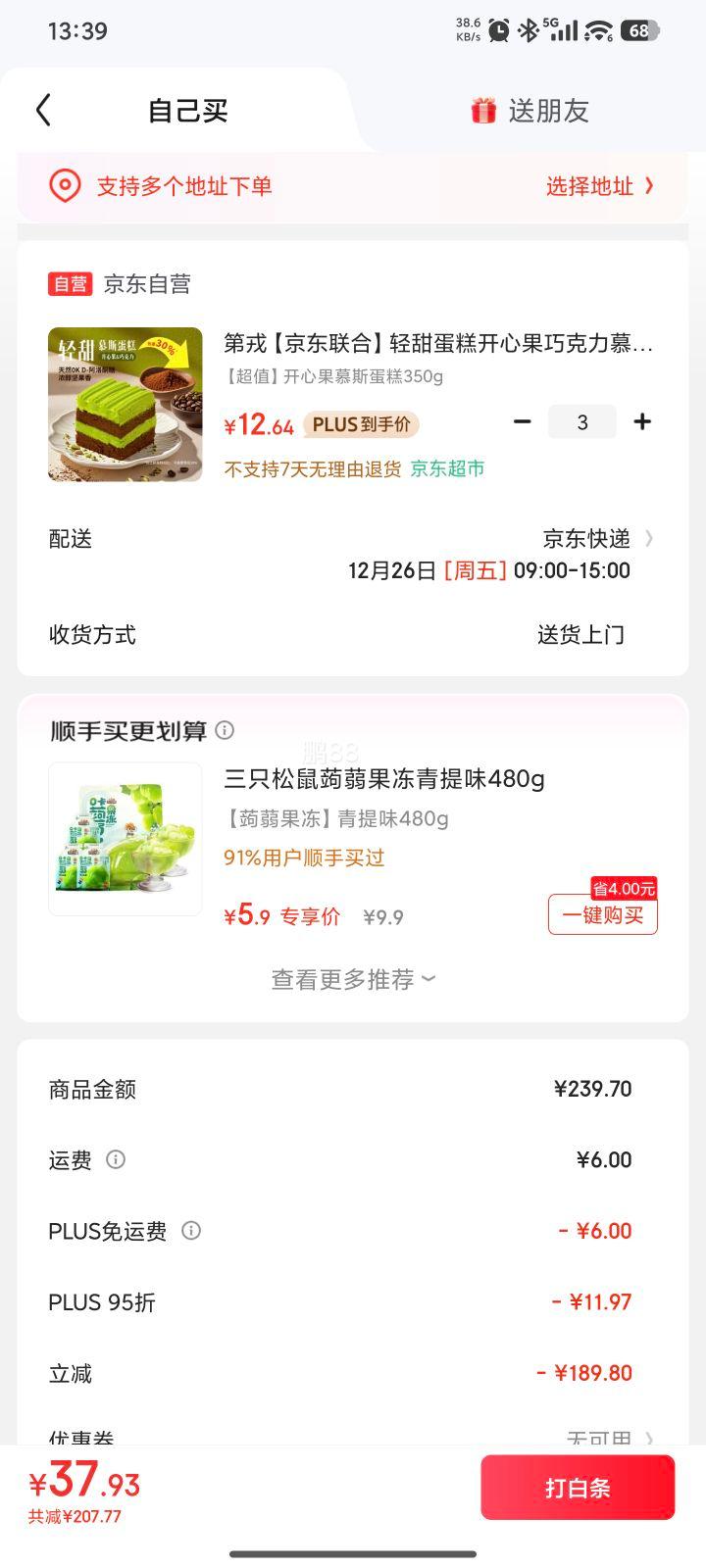Viewport: 706px width, 1568px height.
Task: Tap the quantity field showing 3
Action: (x=582, y=421)
